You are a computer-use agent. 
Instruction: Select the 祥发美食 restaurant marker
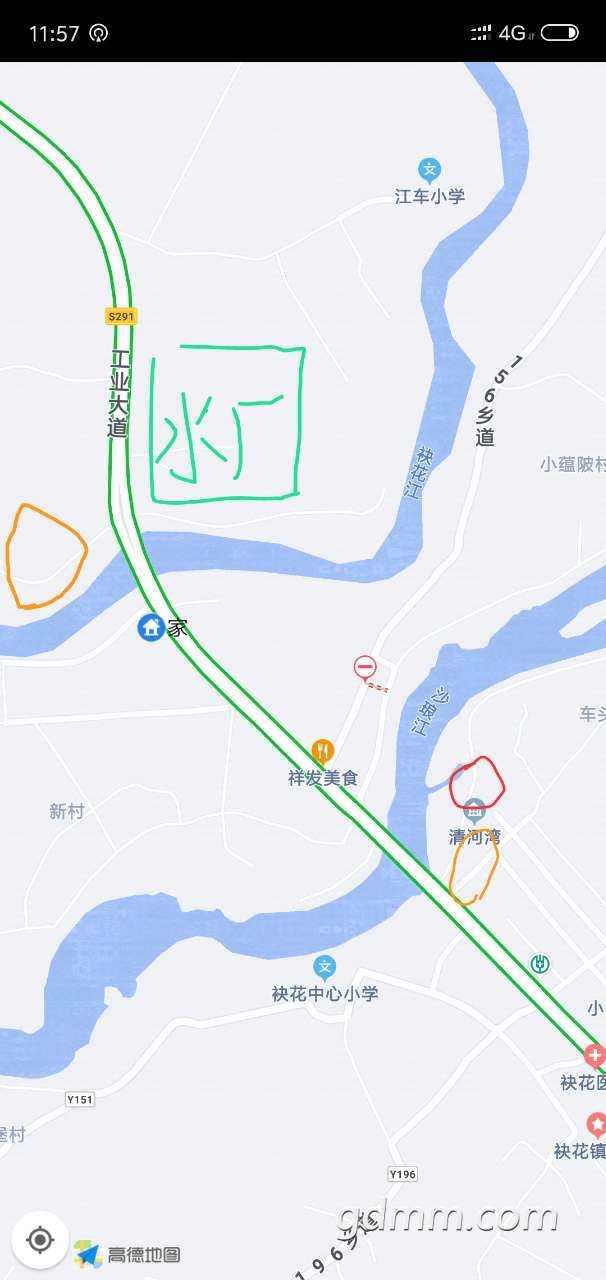coord(322,750)
